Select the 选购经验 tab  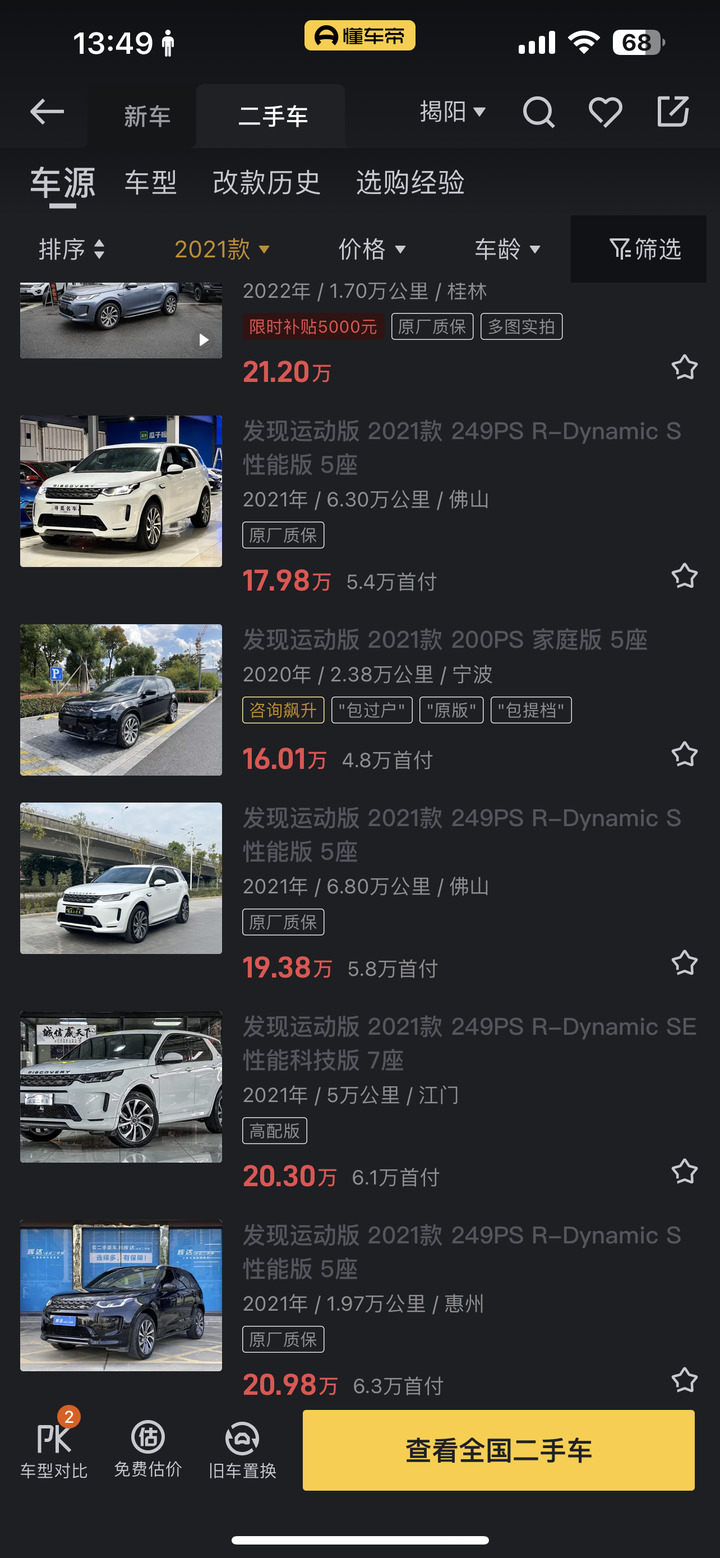click(410, 183)
